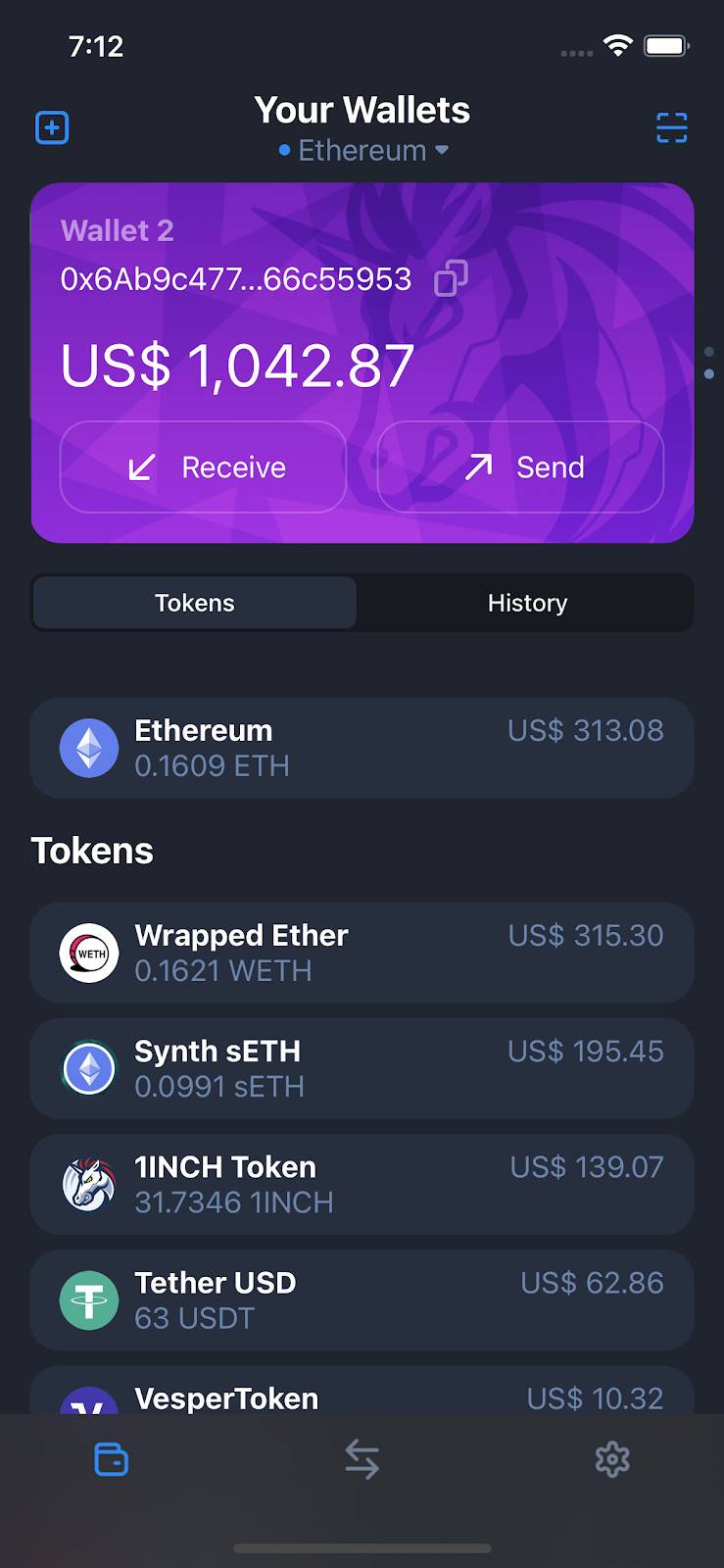Click the Synth sETH token icon

(x=89, y=1068)
